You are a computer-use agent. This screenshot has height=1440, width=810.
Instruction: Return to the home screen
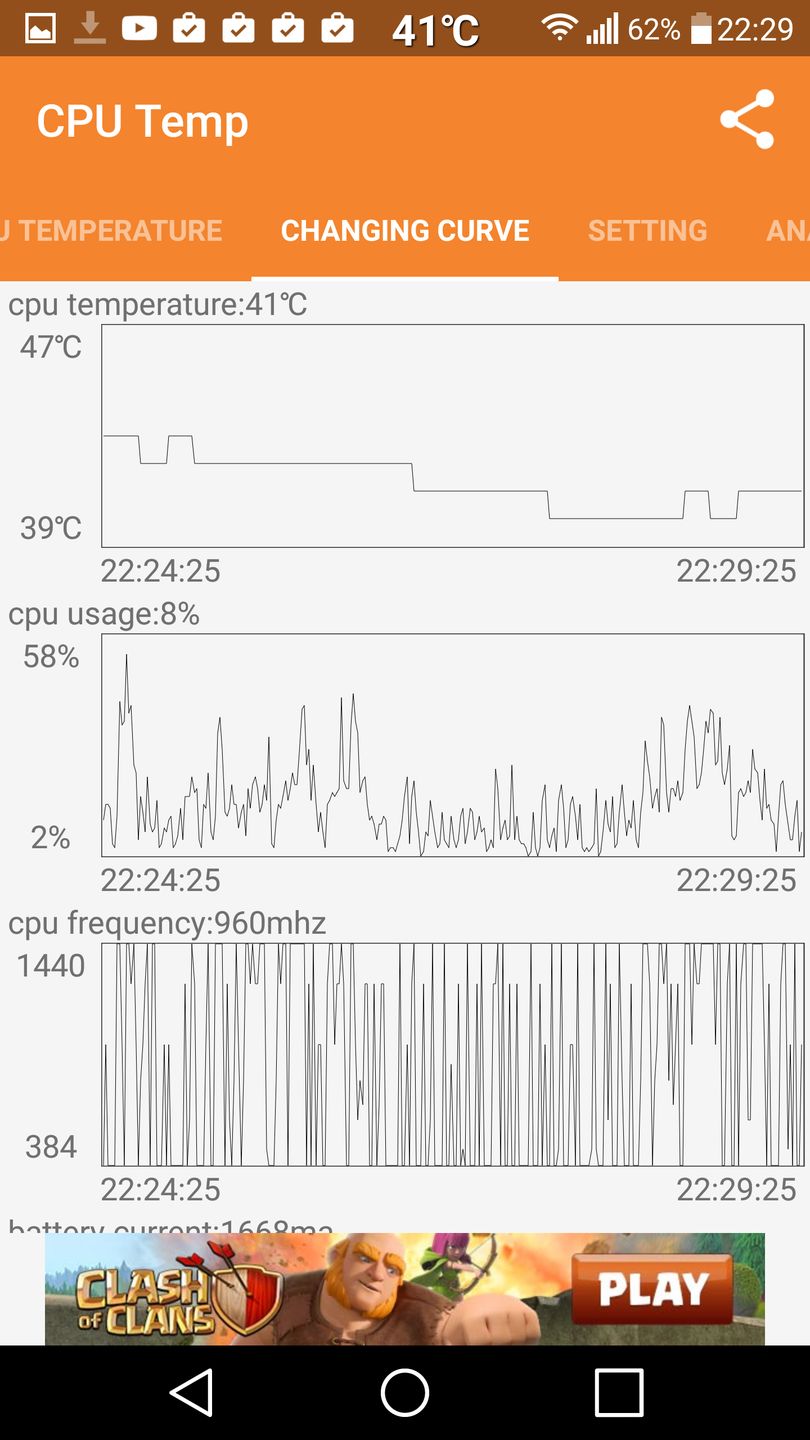405,1392
